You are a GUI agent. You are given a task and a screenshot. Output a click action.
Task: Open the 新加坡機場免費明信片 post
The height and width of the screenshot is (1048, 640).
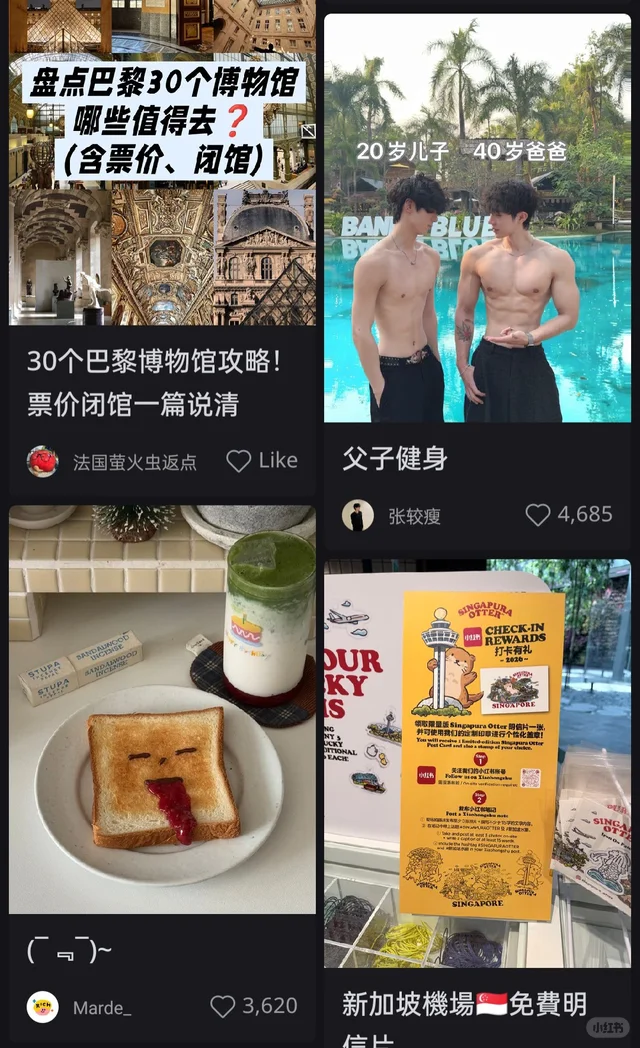[477, 770]
